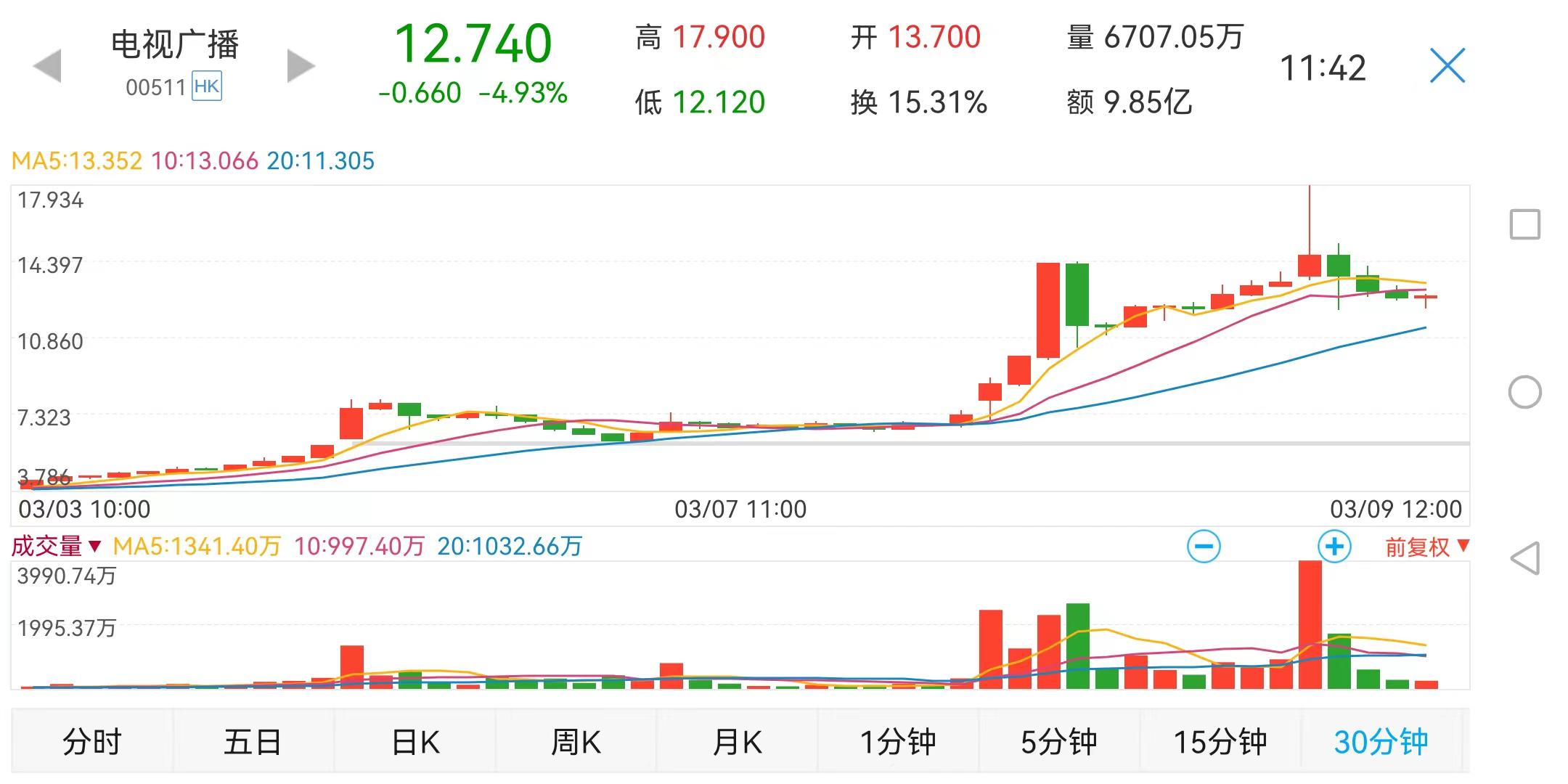This screenshot has height=784, width=1568.
Task: Switch to the 五日 tab
Action: [253, 742]
